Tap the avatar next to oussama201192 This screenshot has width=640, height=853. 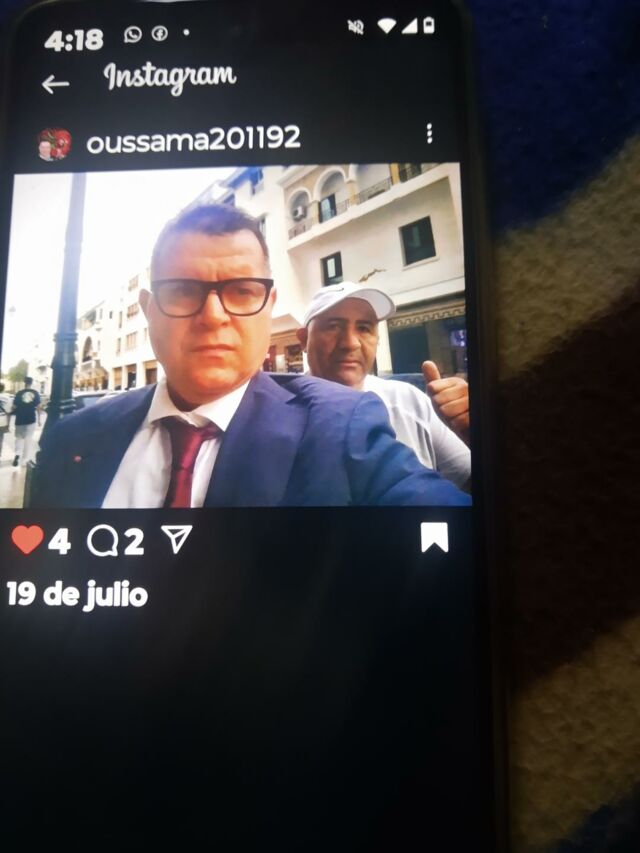pyautogui.click(x=54, y=144)
